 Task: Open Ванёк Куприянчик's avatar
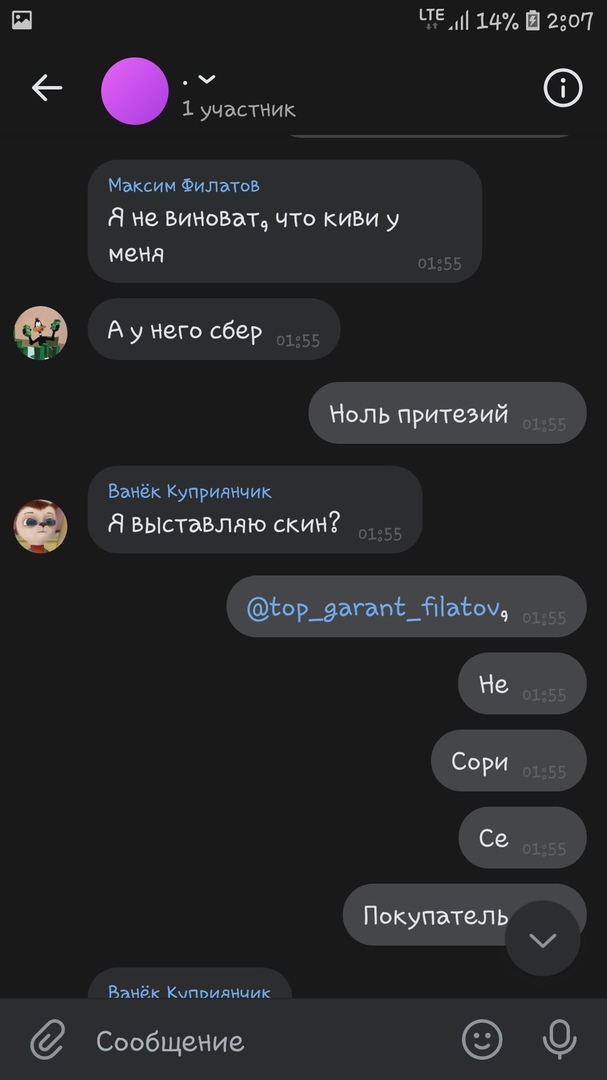pos(40,526)
